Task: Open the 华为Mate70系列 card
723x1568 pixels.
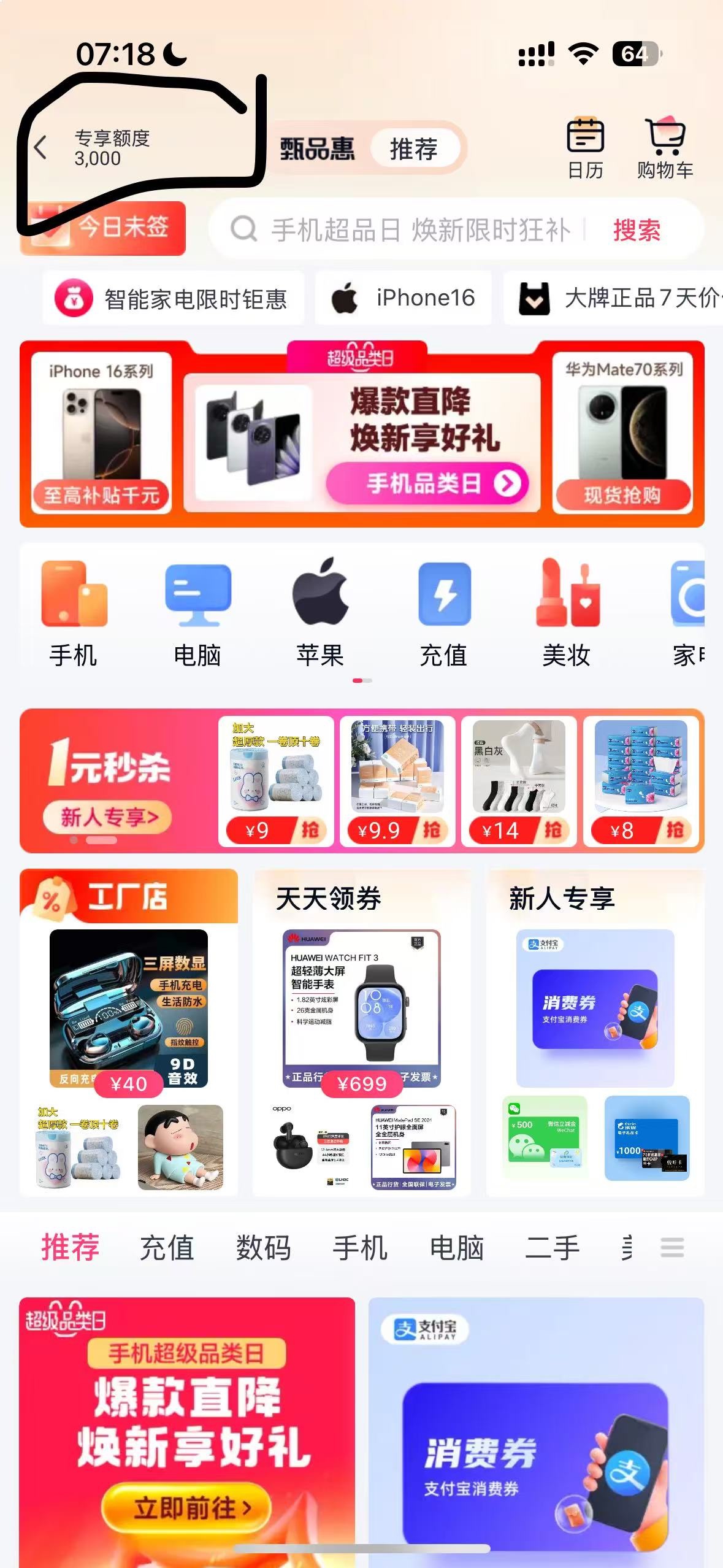Action: point(624,433)
